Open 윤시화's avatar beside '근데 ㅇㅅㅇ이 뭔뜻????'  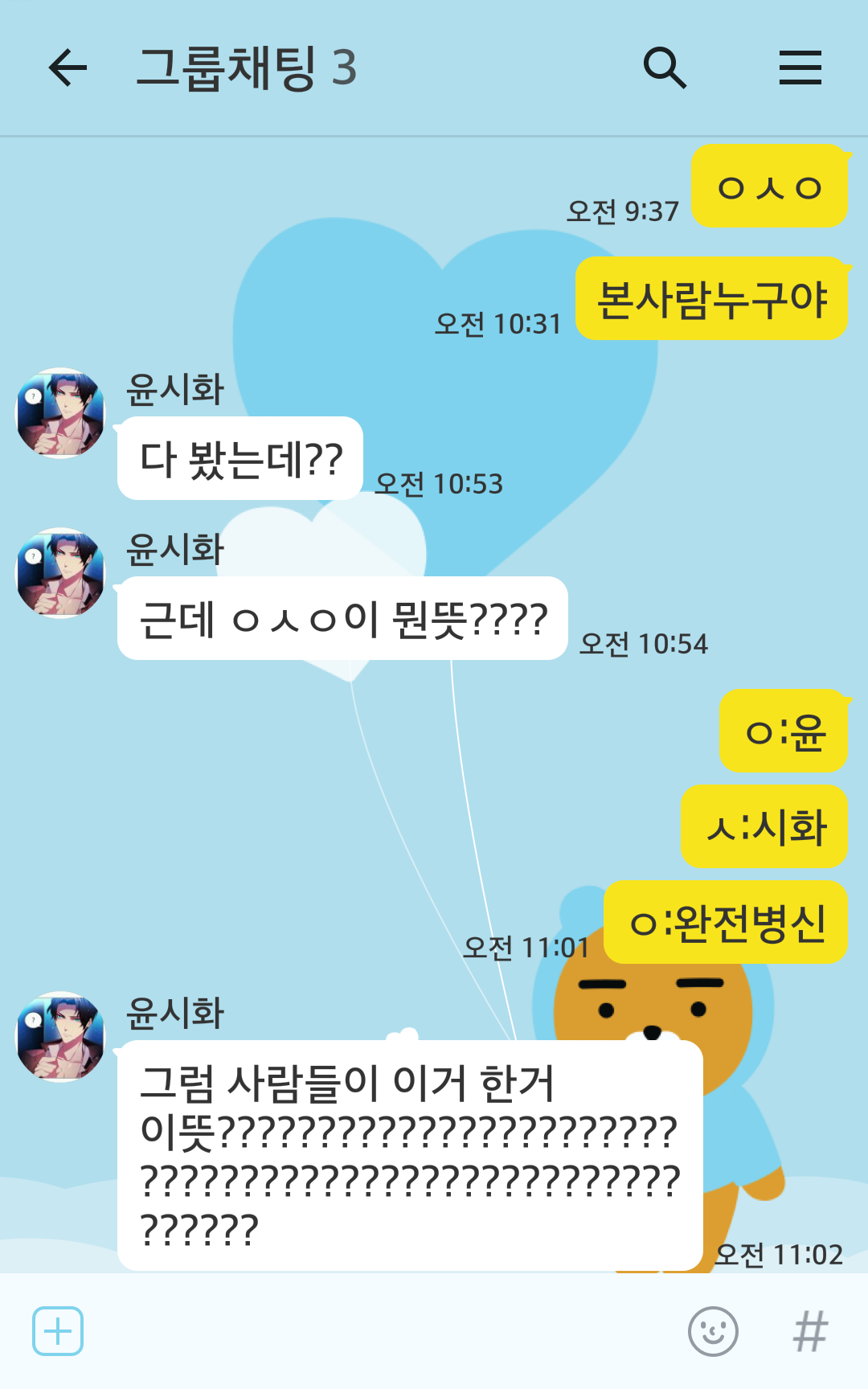[61, 573]
